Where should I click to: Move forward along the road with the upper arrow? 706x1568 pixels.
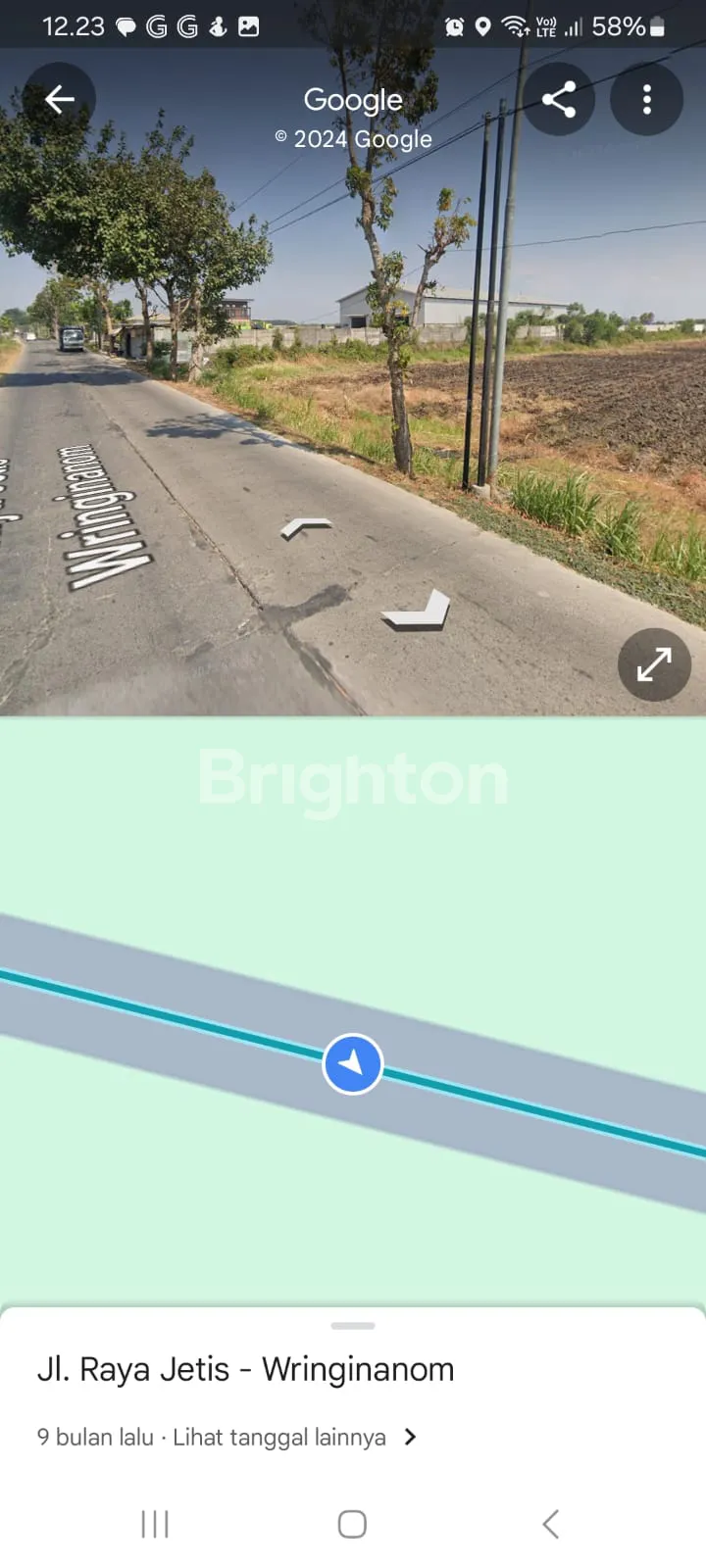pyautogui.click(x=306, y=528)
